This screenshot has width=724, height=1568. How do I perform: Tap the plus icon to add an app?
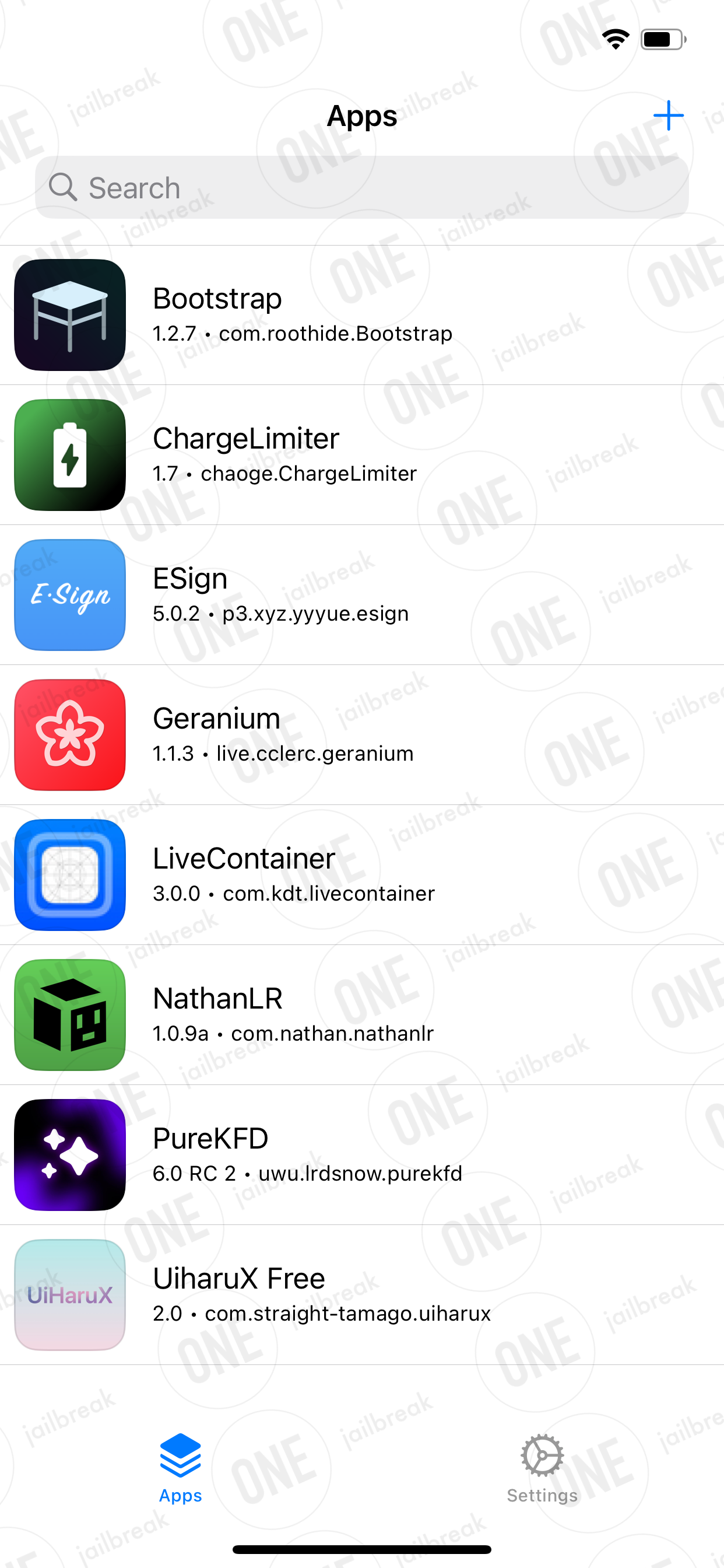click(668, 116)
